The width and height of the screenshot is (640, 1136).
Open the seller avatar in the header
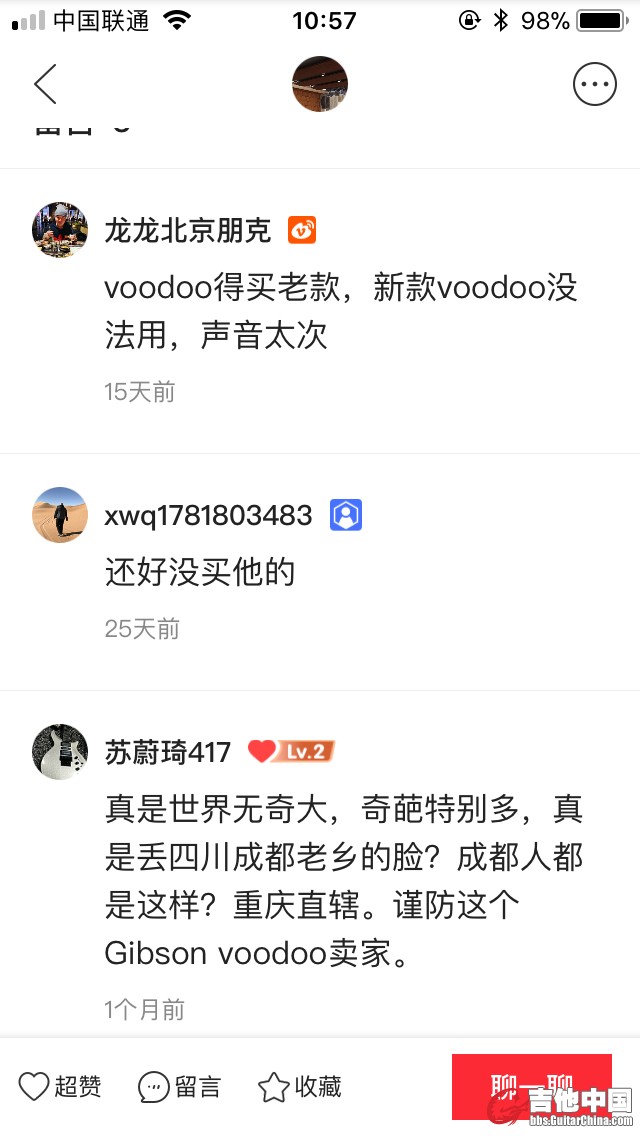tap(320, 84)
